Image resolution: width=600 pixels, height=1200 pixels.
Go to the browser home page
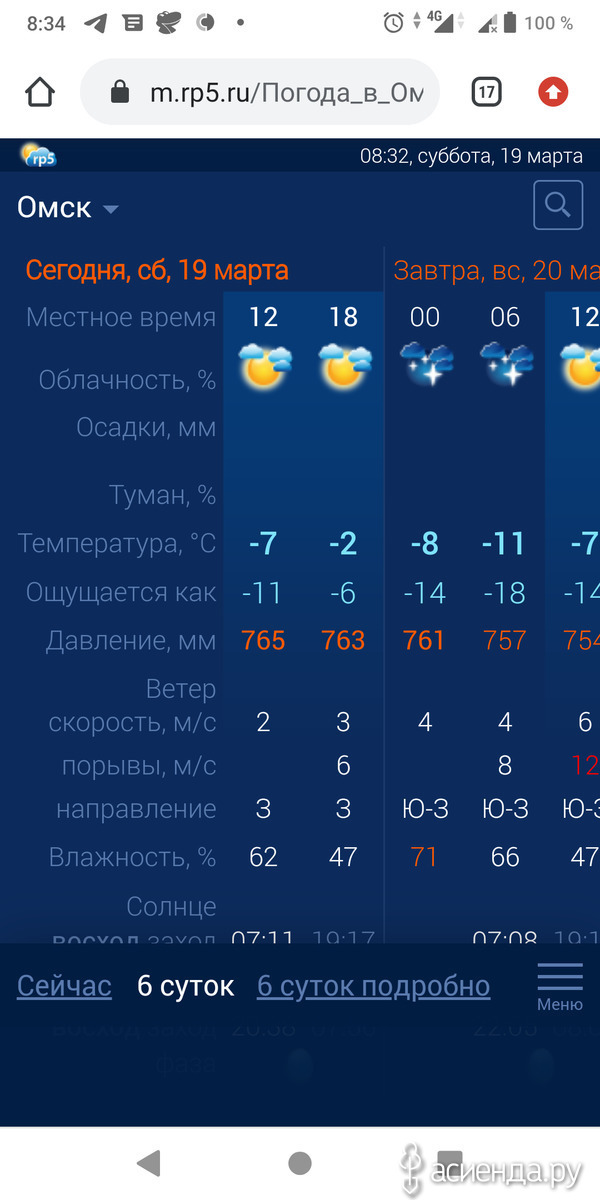pos(39,93)
